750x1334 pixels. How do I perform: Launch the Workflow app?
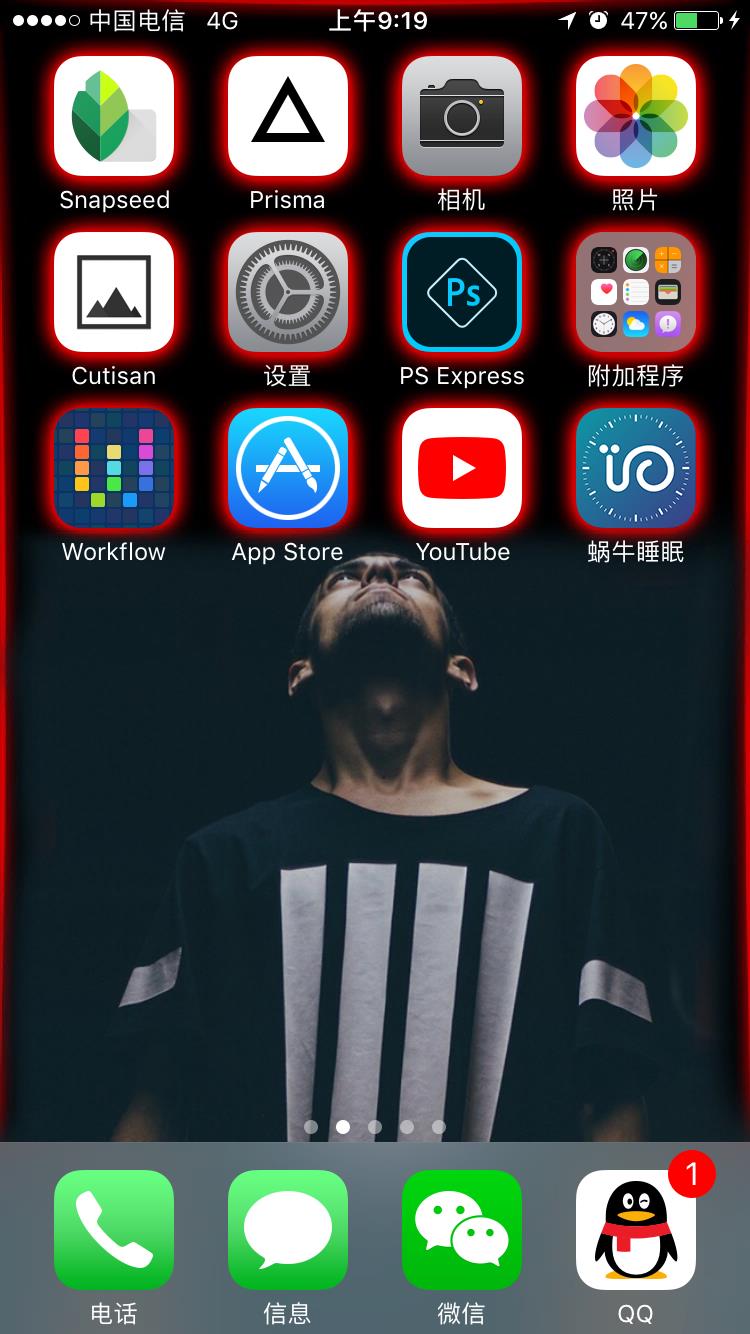coord(114,468)
